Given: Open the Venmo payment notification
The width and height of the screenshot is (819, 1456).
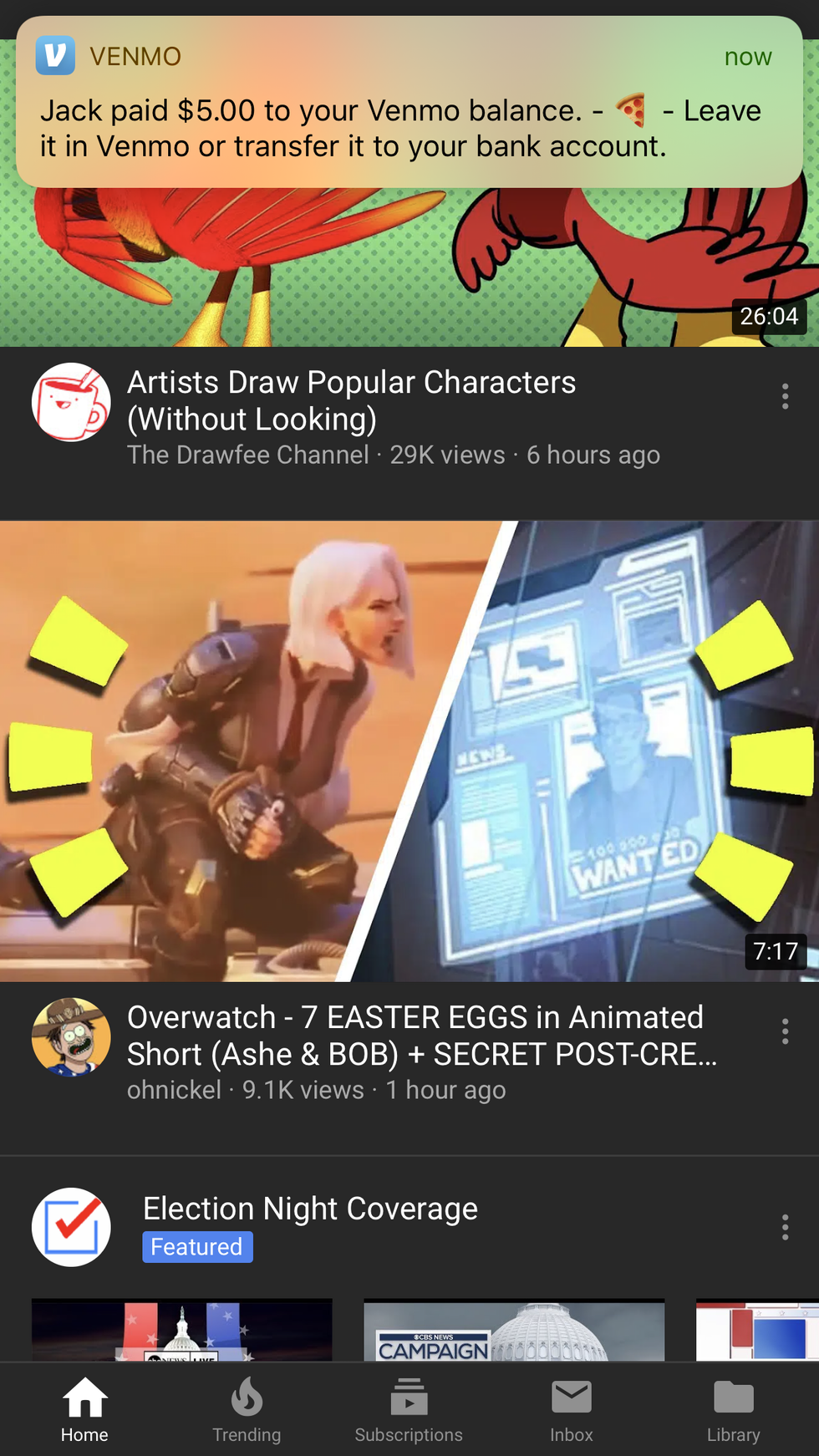Looking at the screenshot, I should click(x=409, y=102).
